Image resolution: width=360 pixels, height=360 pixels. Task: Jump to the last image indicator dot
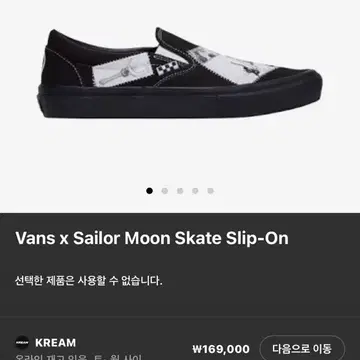210,191
